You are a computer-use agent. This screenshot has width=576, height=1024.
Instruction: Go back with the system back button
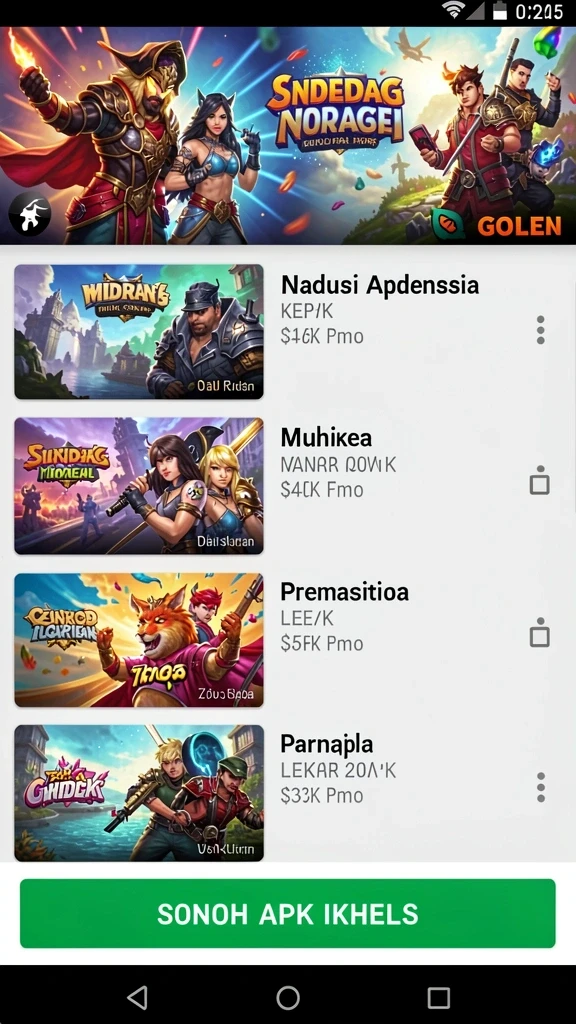137,997
